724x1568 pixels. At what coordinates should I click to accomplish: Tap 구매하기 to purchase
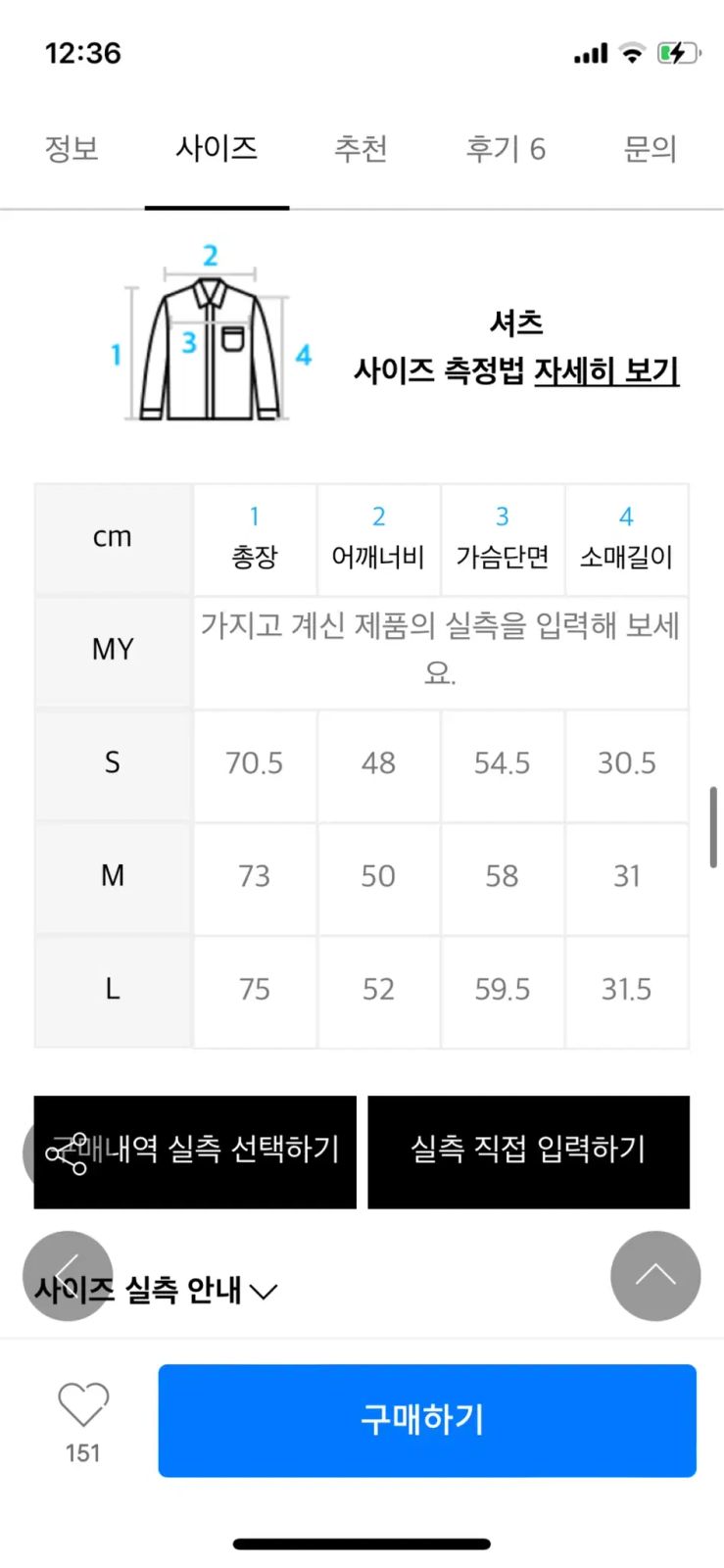427,1420
